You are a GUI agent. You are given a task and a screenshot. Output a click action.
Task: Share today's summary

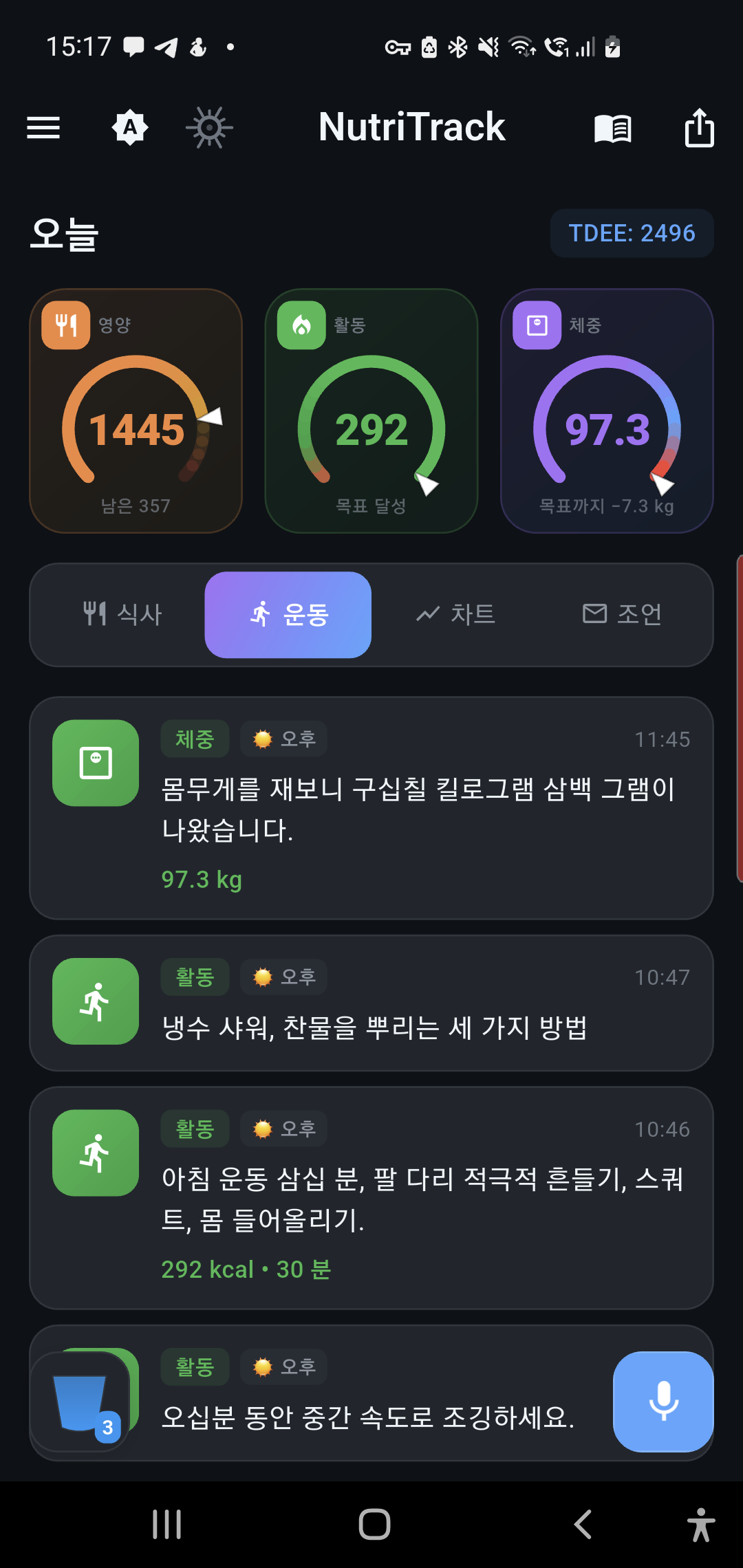(x=699, y=128)
